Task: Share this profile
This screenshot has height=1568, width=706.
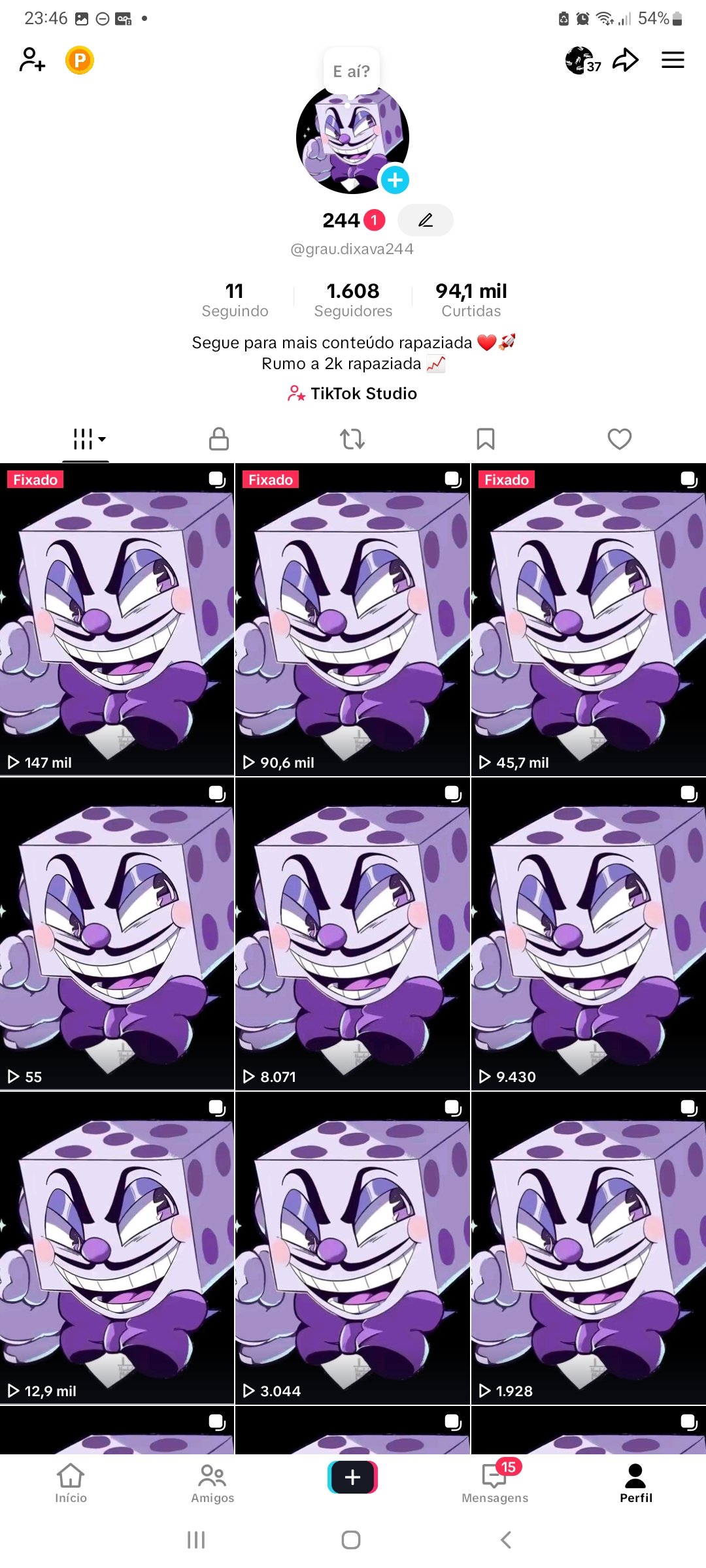Action: click(626, 60)
